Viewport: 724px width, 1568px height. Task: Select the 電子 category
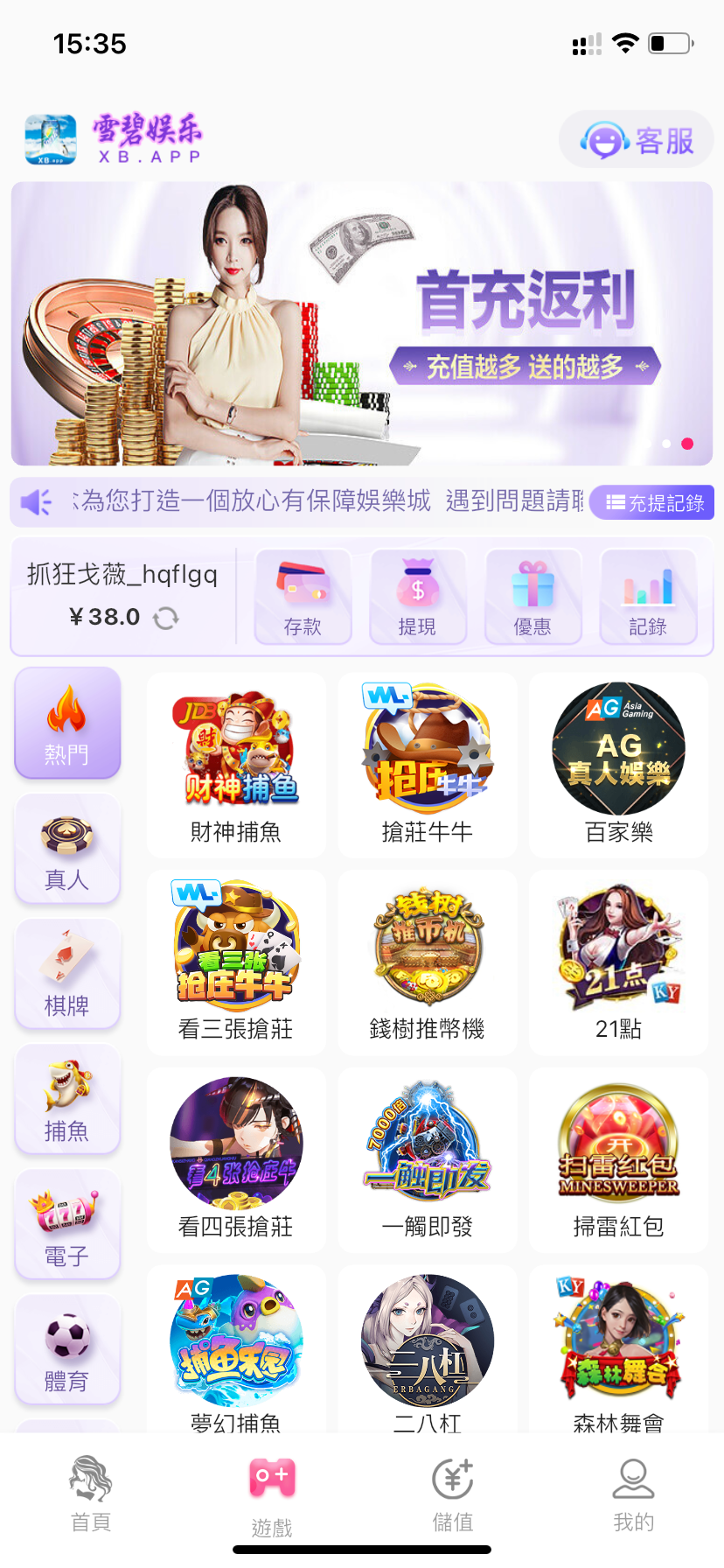click(x=67, y=1225)
